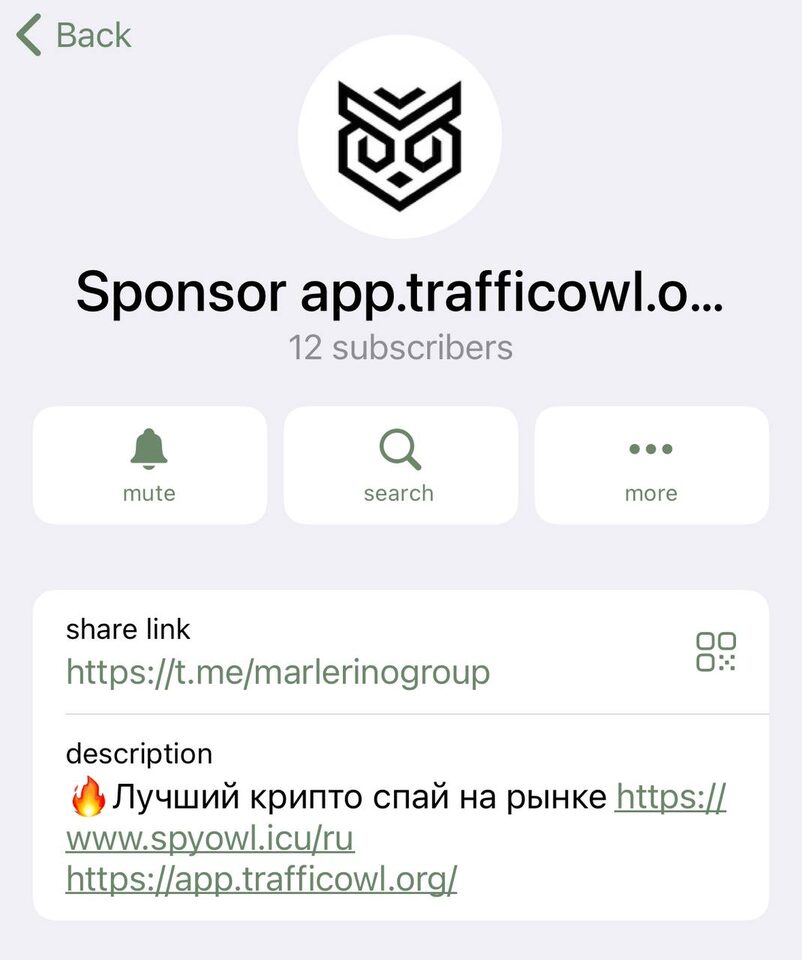802x960 pixels.
Task: Mute this channel's notifications
Action: 150,464
